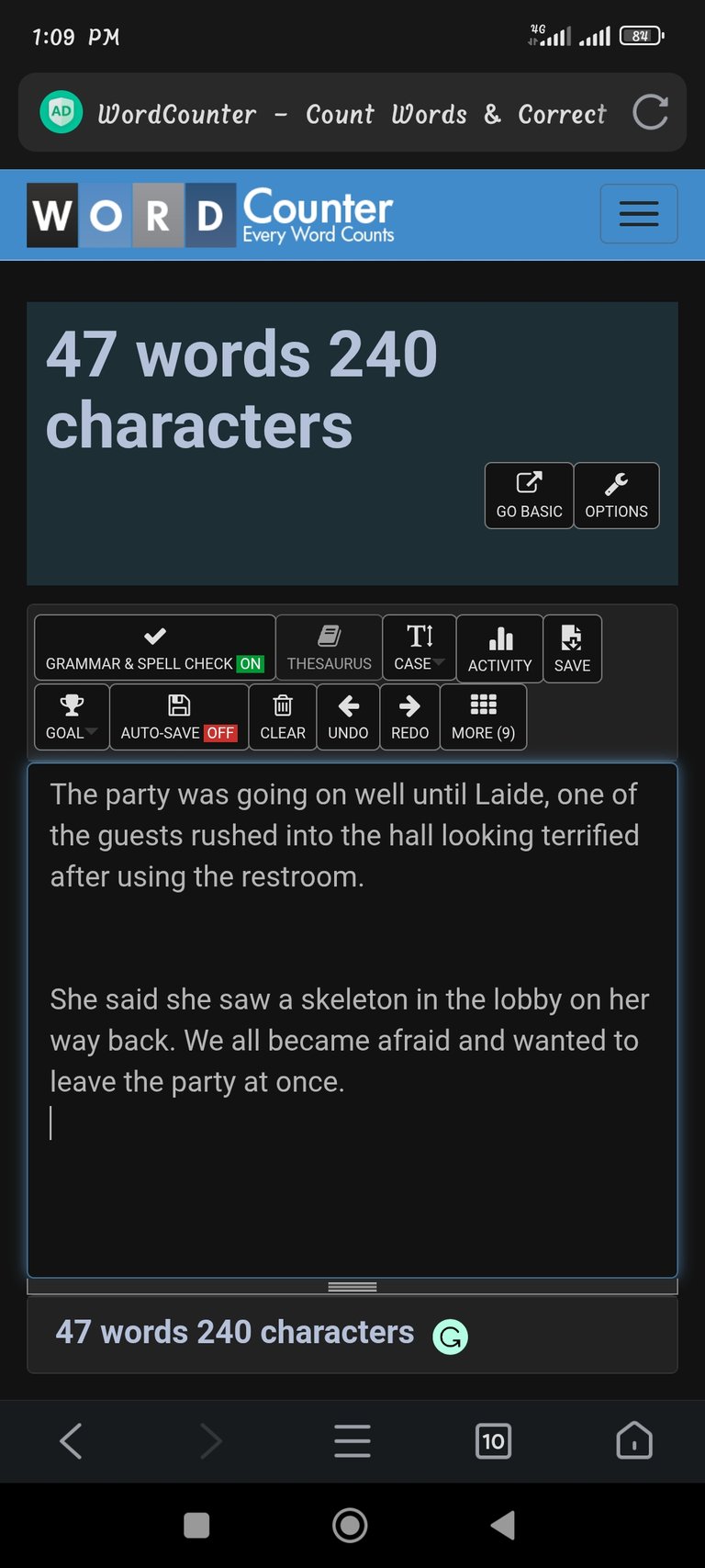Open the WordCounter hamburger menu
This screenshot has width=705, height=1568.
(639, 214)
